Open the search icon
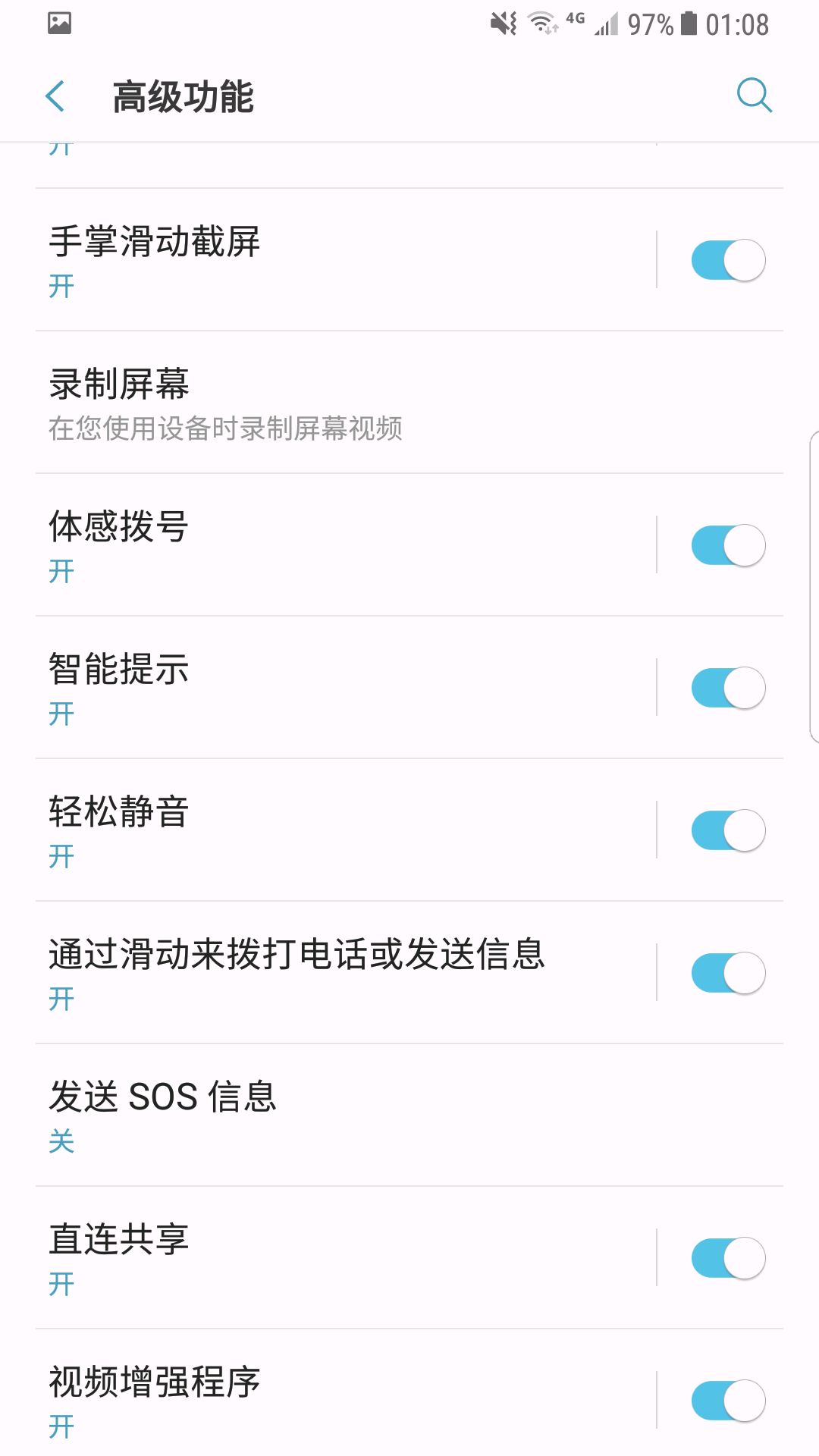Screen dimensions: 819x1456 (754, 96)
